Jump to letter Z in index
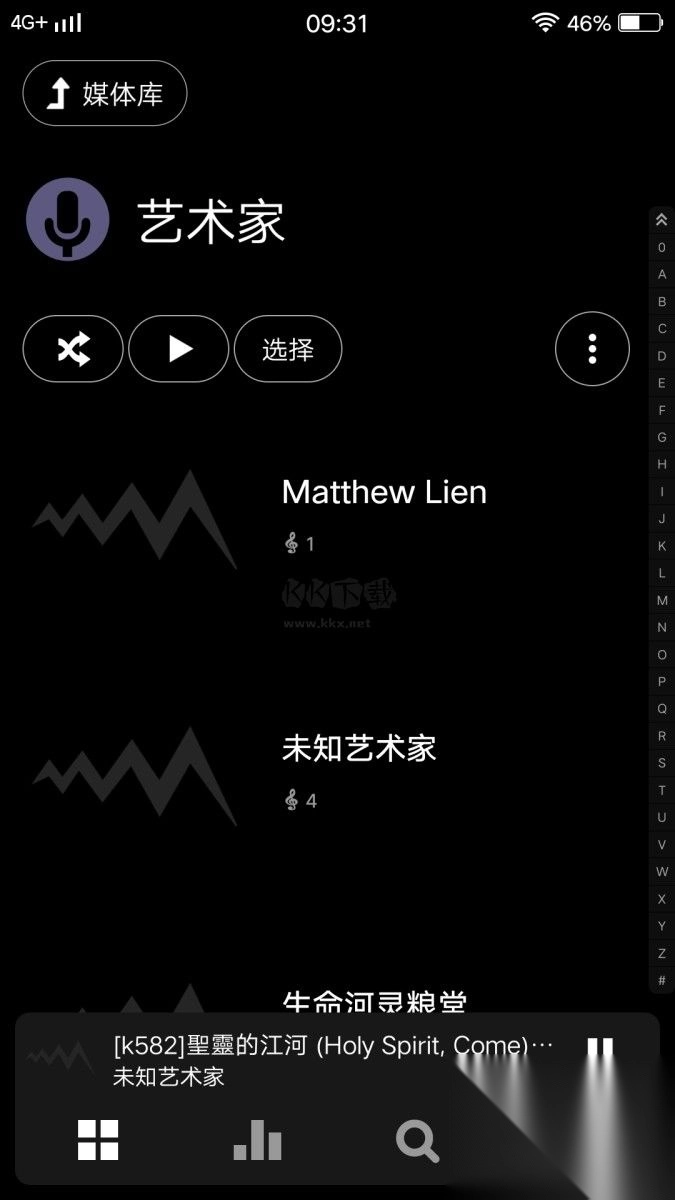 662,953
